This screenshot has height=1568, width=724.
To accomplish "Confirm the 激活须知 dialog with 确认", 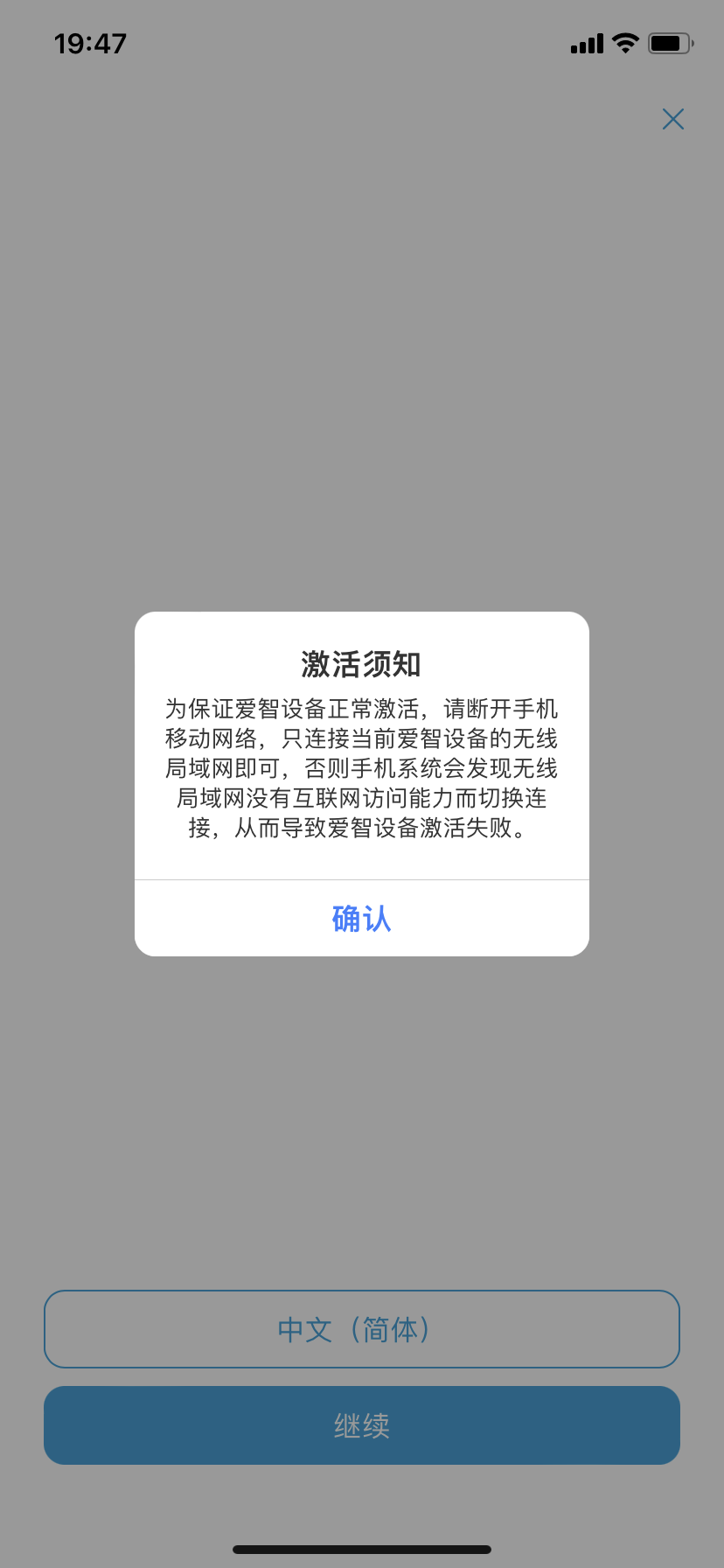I will [x=361, y=919].
